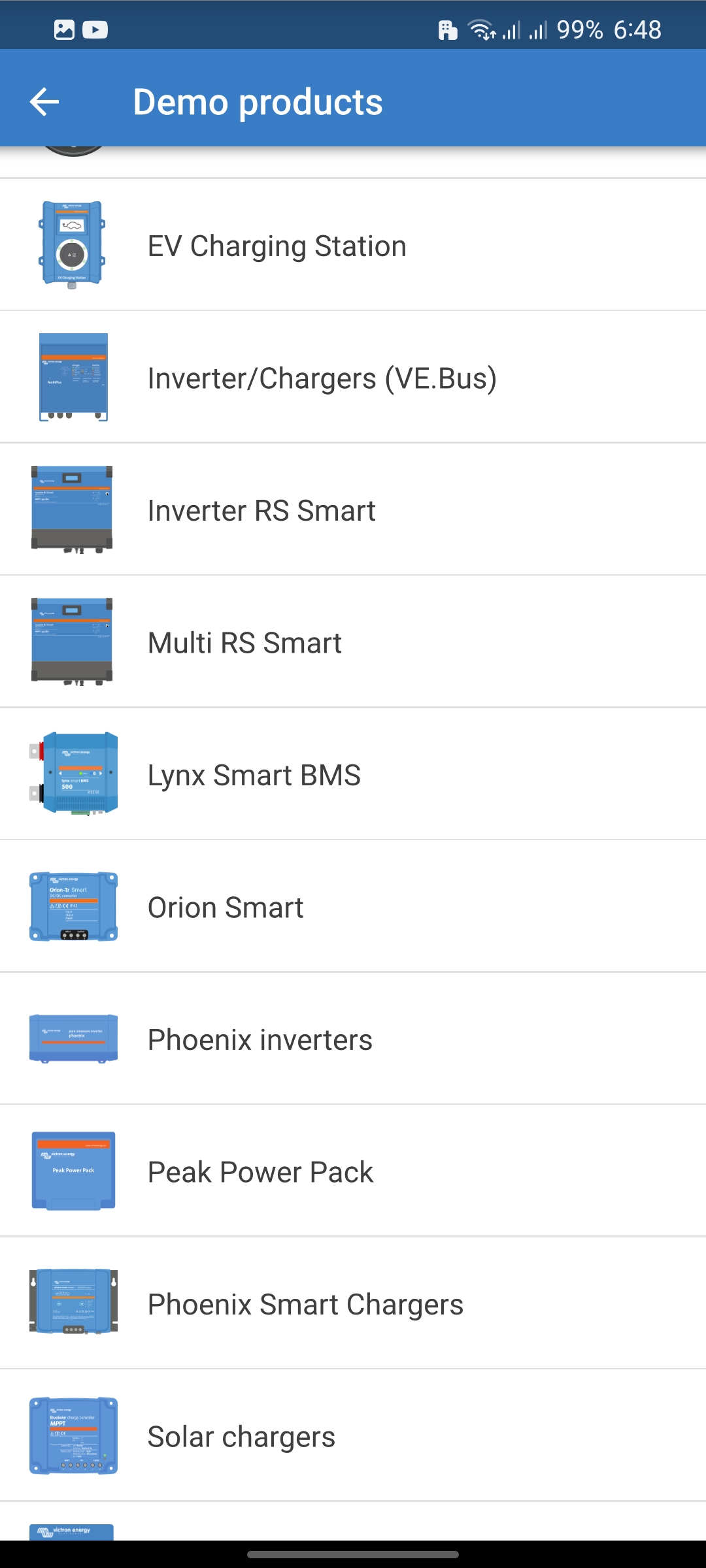
Task: Choose the Multi RS Smart row
Action: point(353,642)
